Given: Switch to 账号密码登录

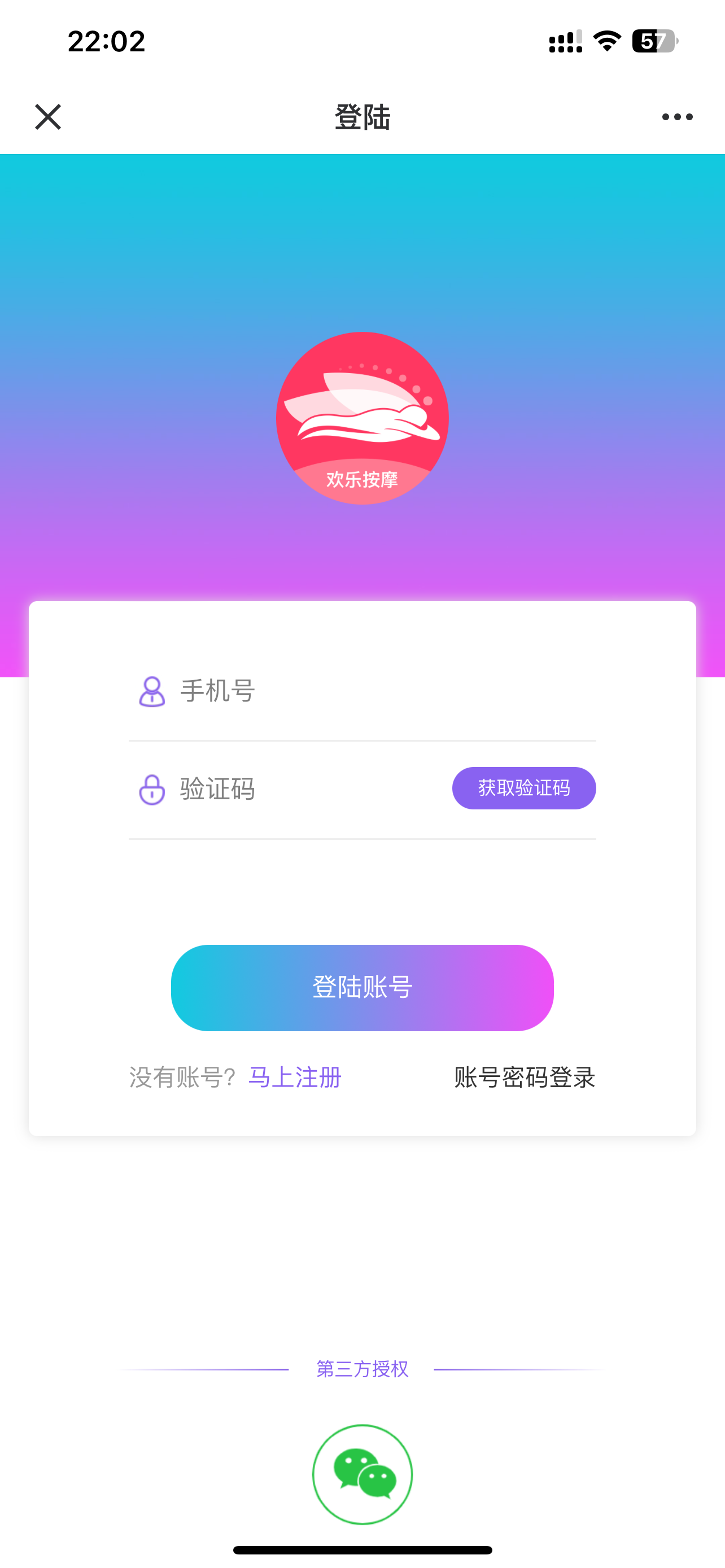Looking at the screenshot, I should pos(524,1078).
